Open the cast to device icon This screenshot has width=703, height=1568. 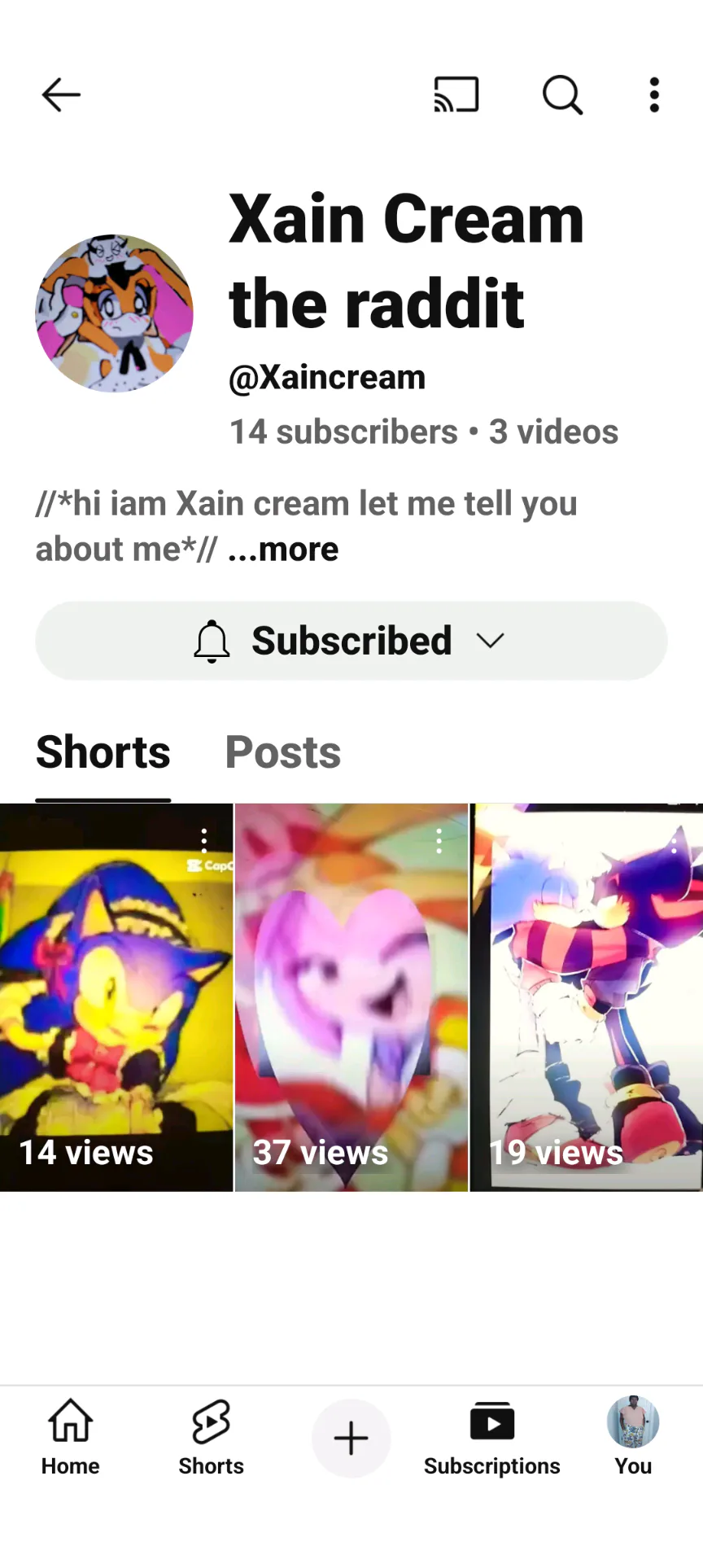tap(456, 95)
